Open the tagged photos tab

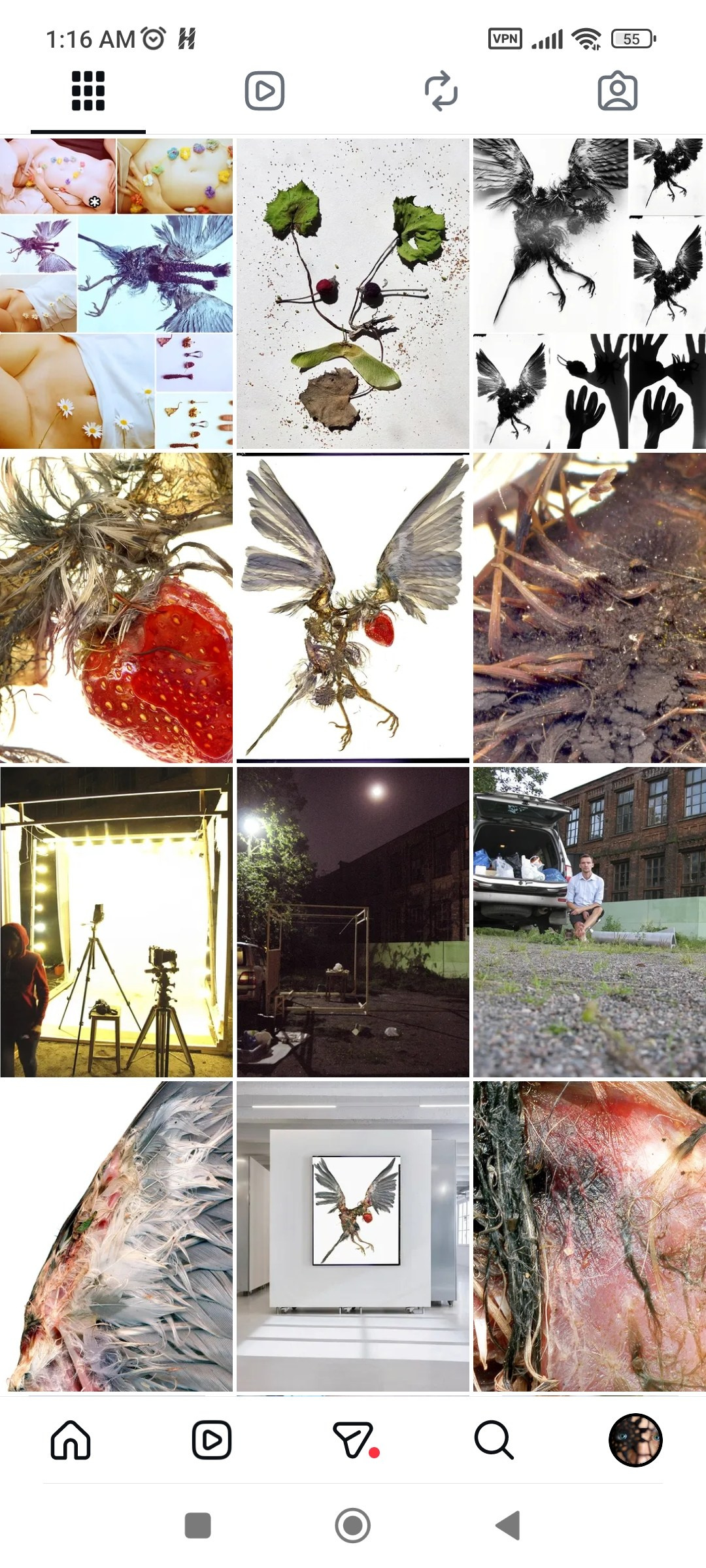[x=618, y=91]
